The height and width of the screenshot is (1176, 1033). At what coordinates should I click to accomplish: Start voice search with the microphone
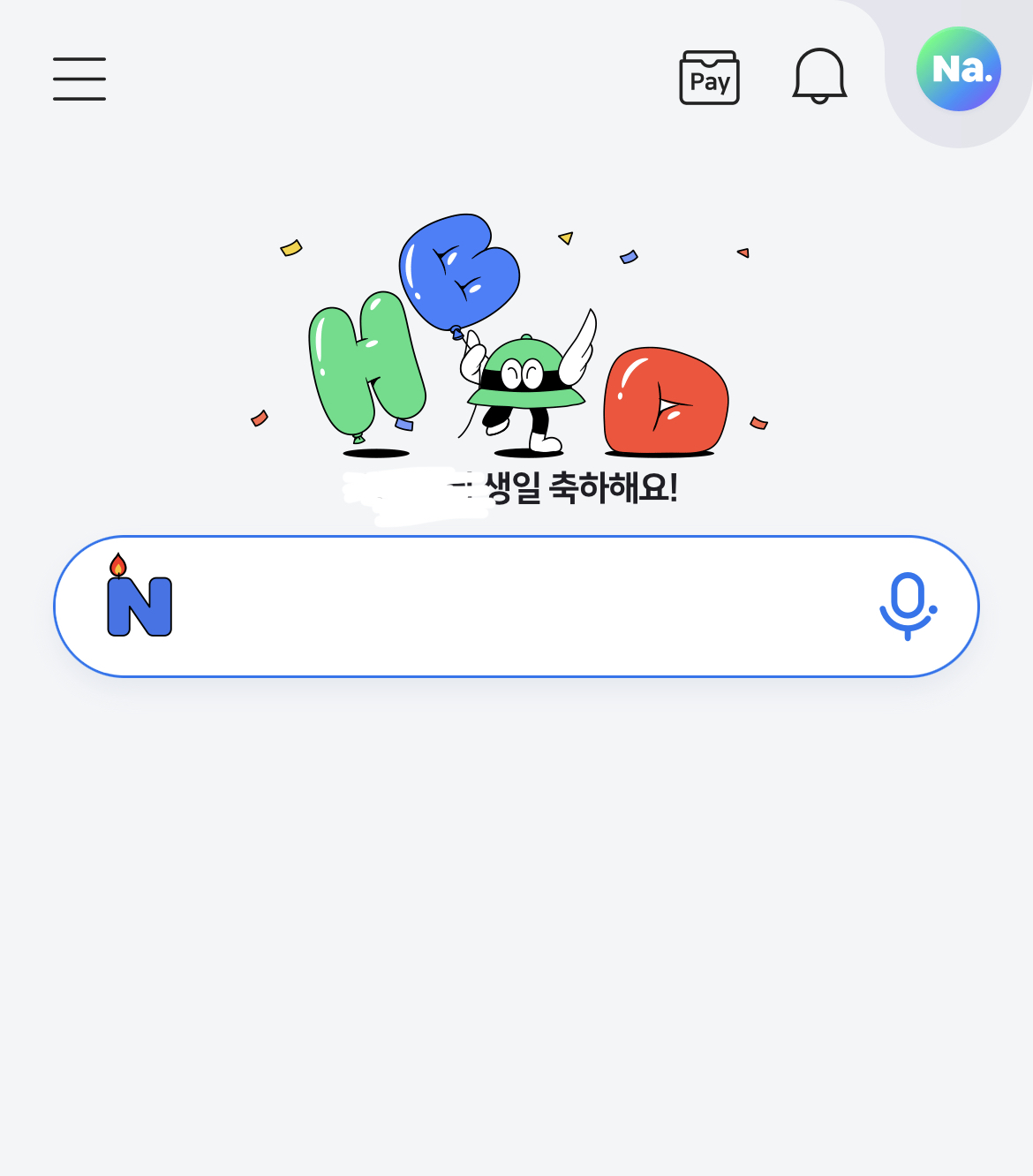pyautogui.click(x=908, y=607)
